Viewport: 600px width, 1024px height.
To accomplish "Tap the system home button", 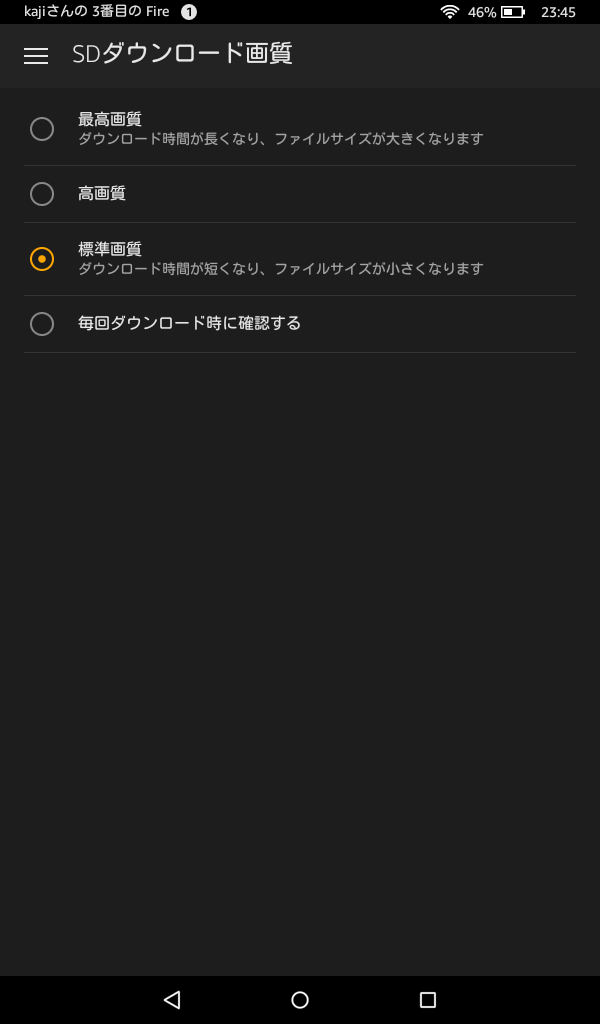I will 300,999.
